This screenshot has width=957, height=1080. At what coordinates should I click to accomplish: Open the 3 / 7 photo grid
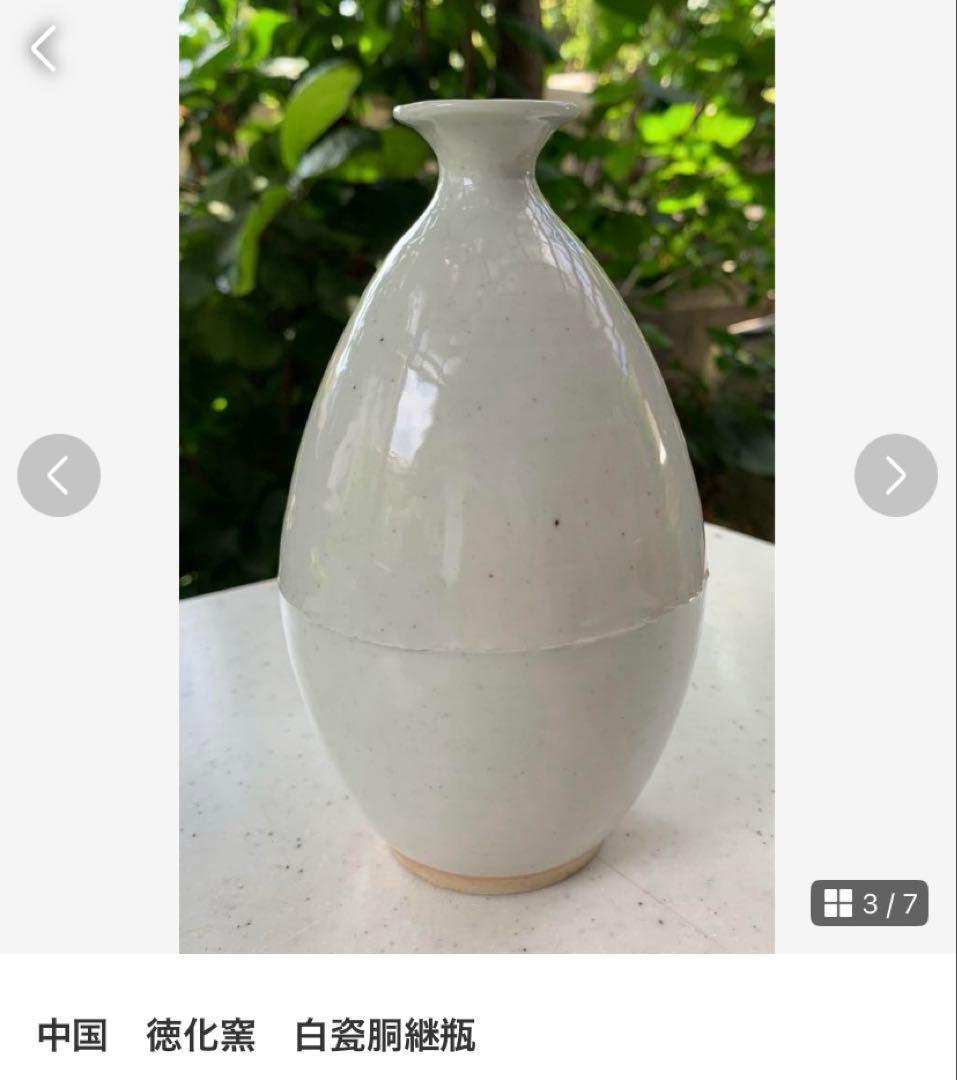[868, 903]
